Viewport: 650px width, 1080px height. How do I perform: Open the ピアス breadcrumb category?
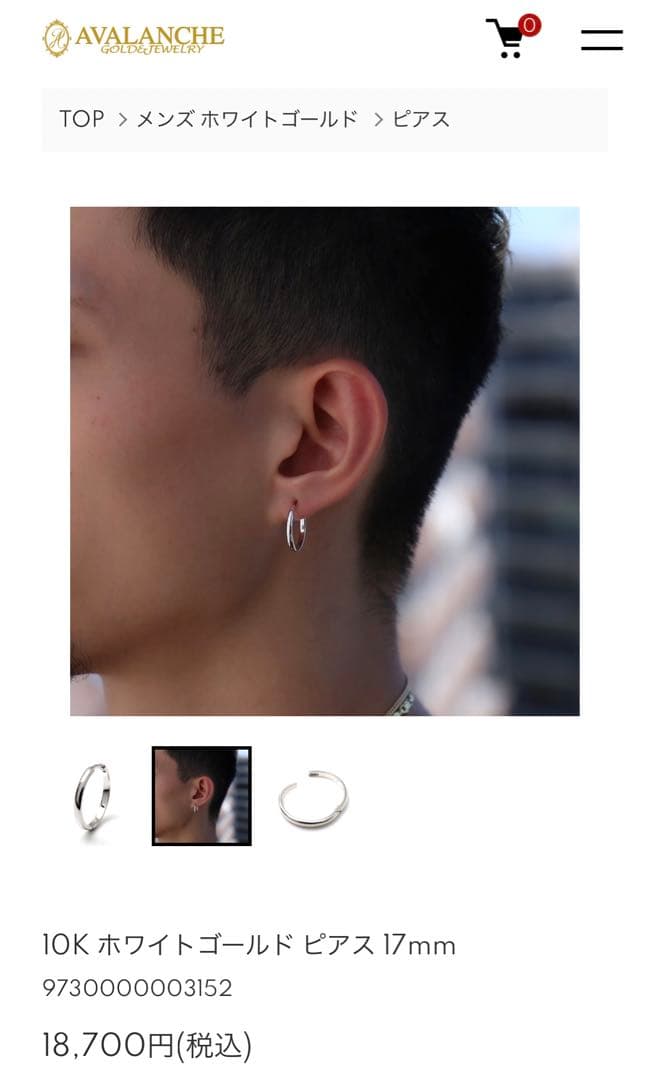[x=420, y=119]
